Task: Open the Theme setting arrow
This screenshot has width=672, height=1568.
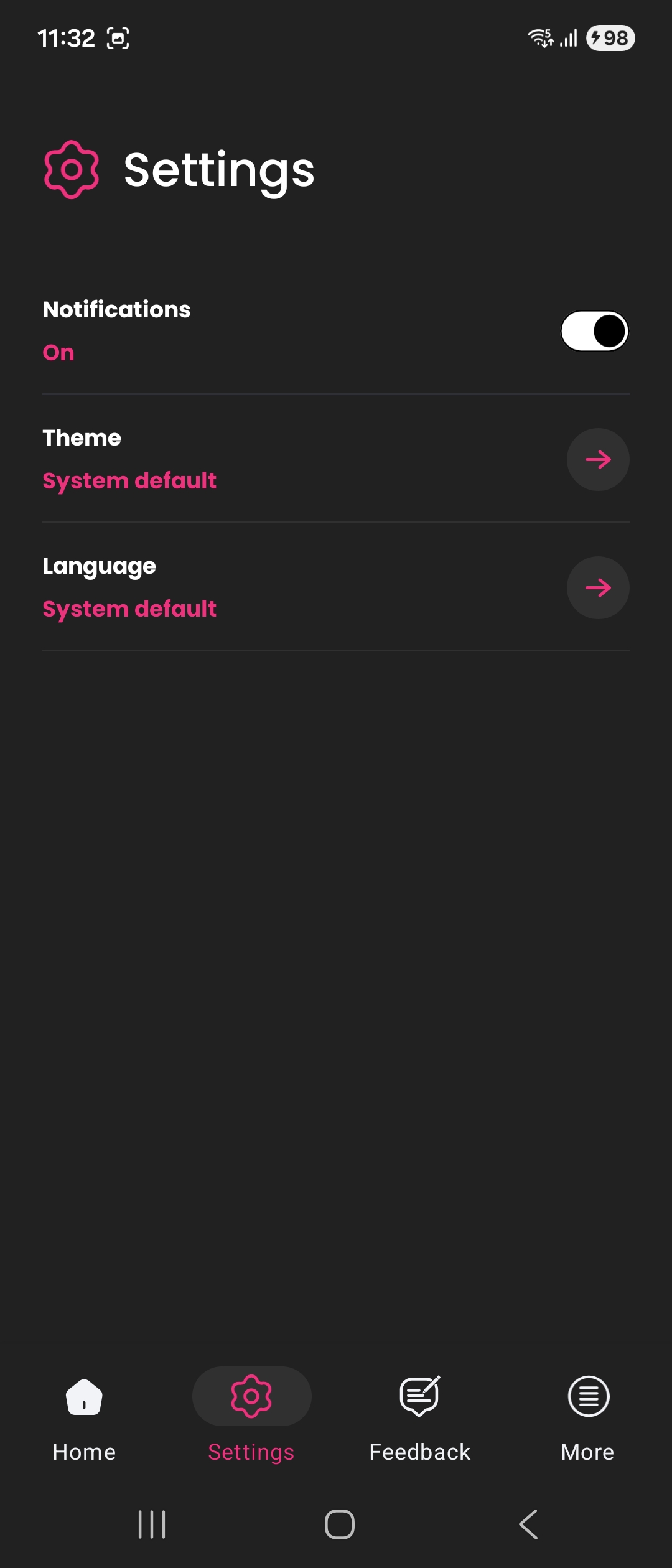Action: pos(597,460)
